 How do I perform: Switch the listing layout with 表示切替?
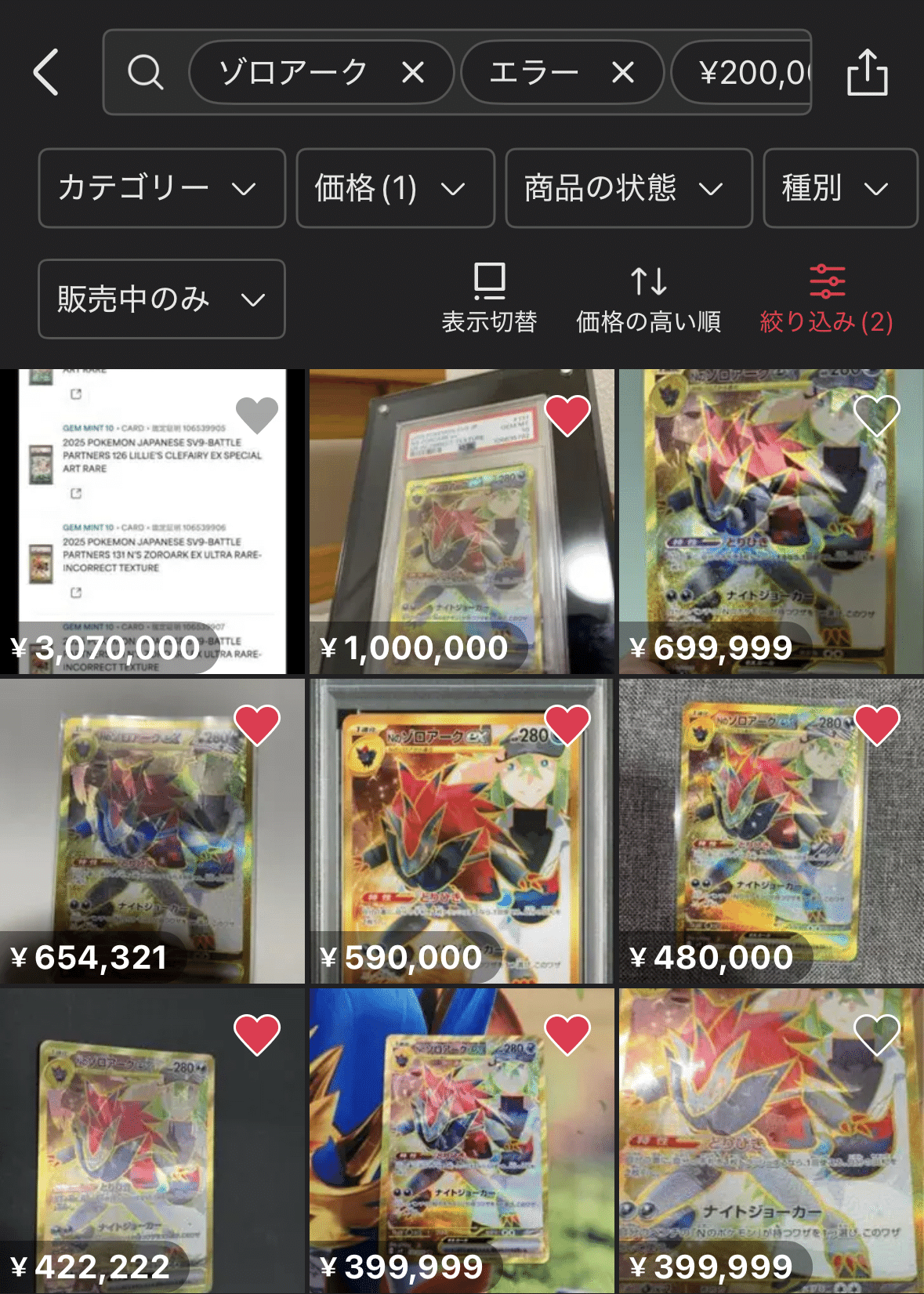(489, 299)
